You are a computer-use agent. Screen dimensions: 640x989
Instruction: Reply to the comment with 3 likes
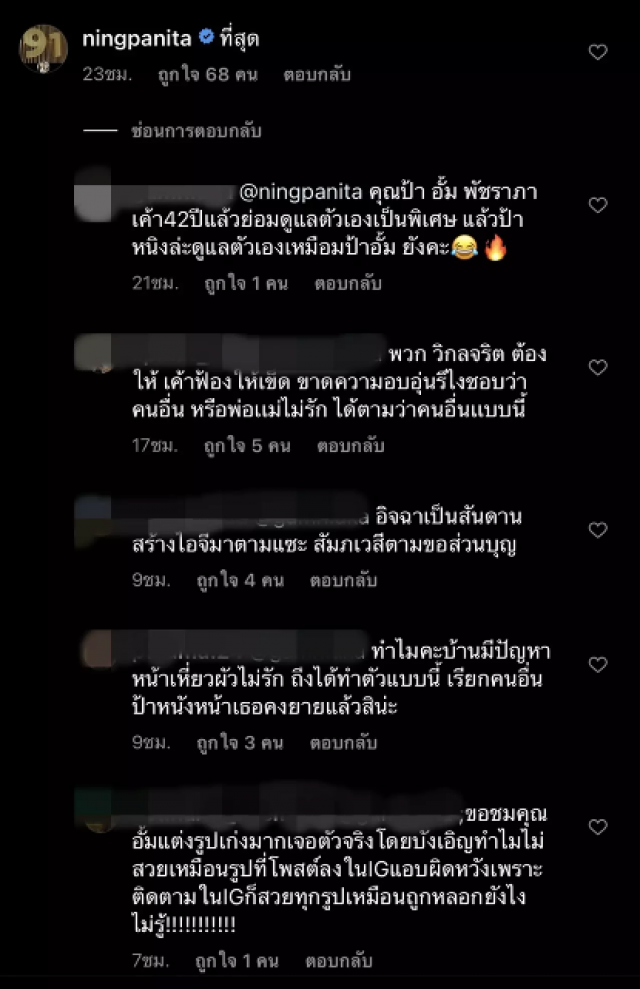click(343, 743)
